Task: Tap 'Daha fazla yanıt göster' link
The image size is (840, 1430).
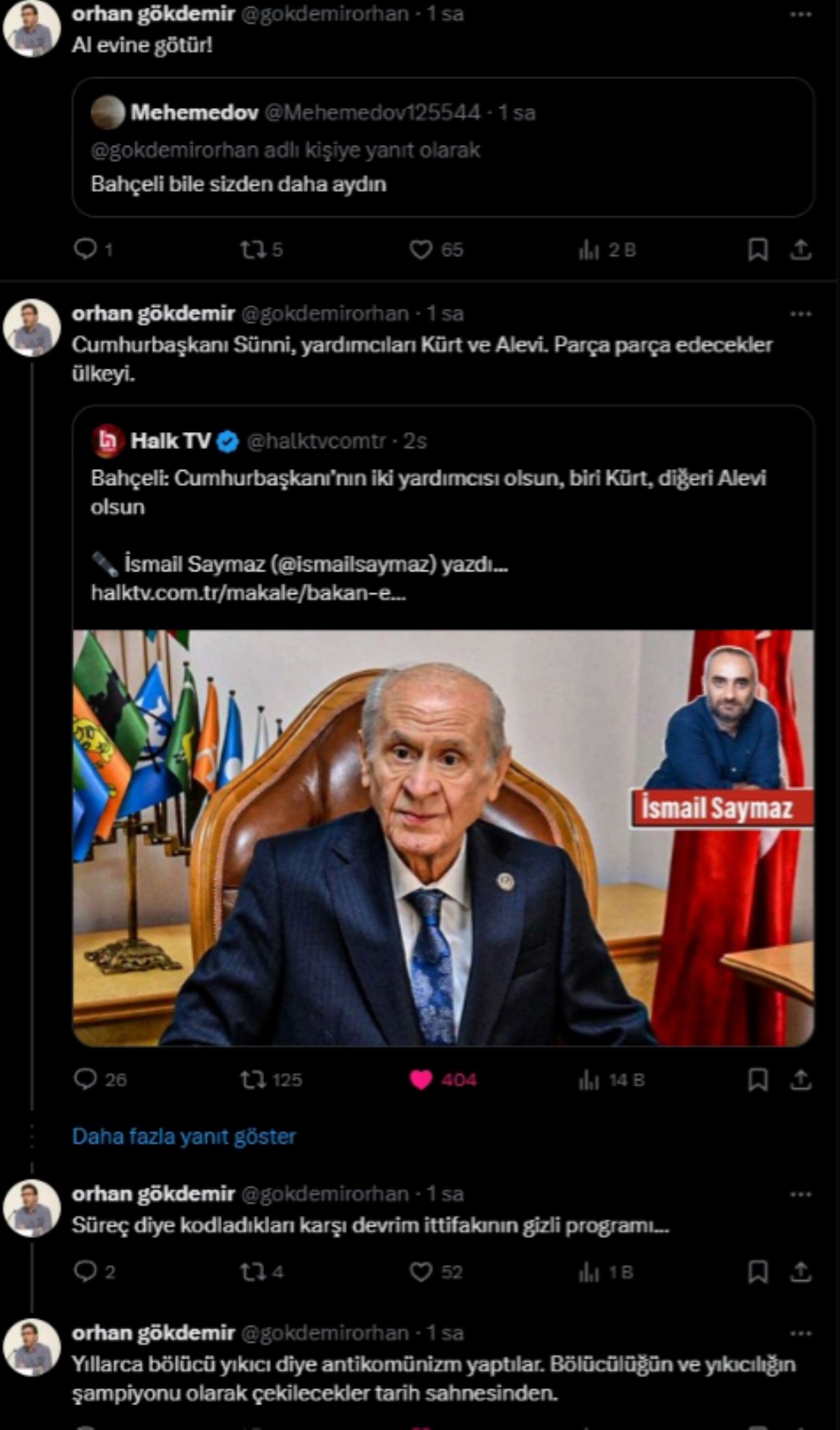Action: tap(184, 1136)
